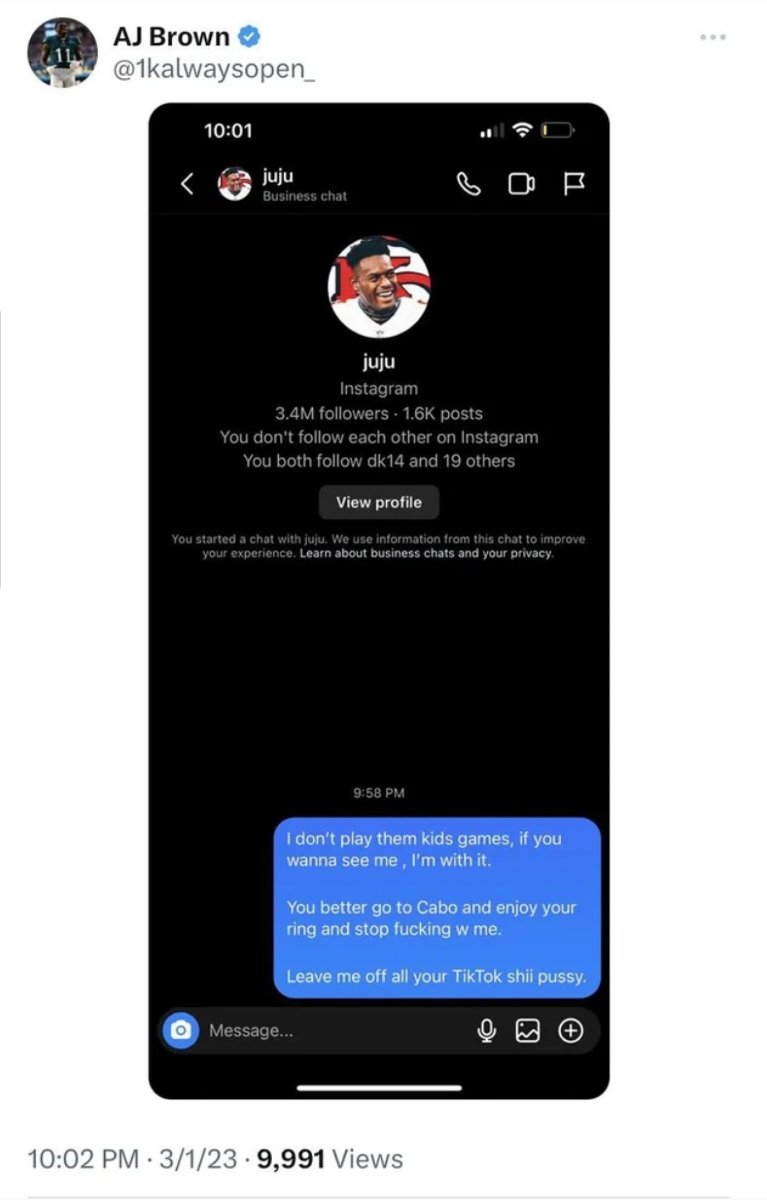767x1200 pixels.
Task: Open the tweet's overflow menu
Action: [x=712, y=37]
